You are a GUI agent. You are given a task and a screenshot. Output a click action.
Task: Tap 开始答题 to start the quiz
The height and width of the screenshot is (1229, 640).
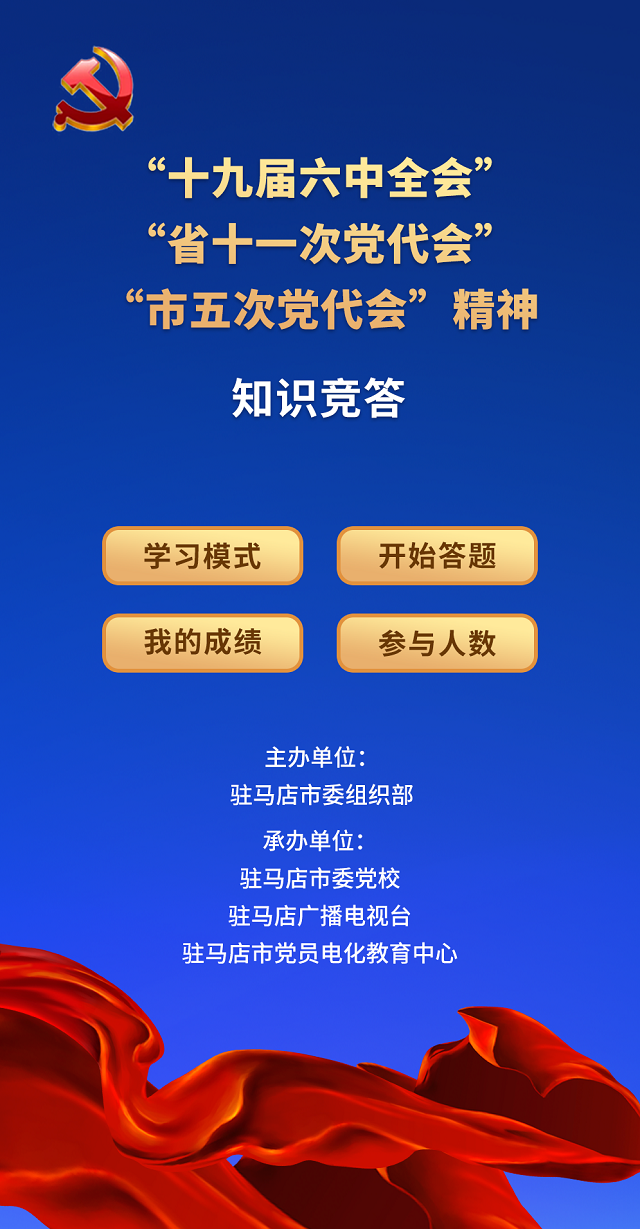[x=437, y=556]
